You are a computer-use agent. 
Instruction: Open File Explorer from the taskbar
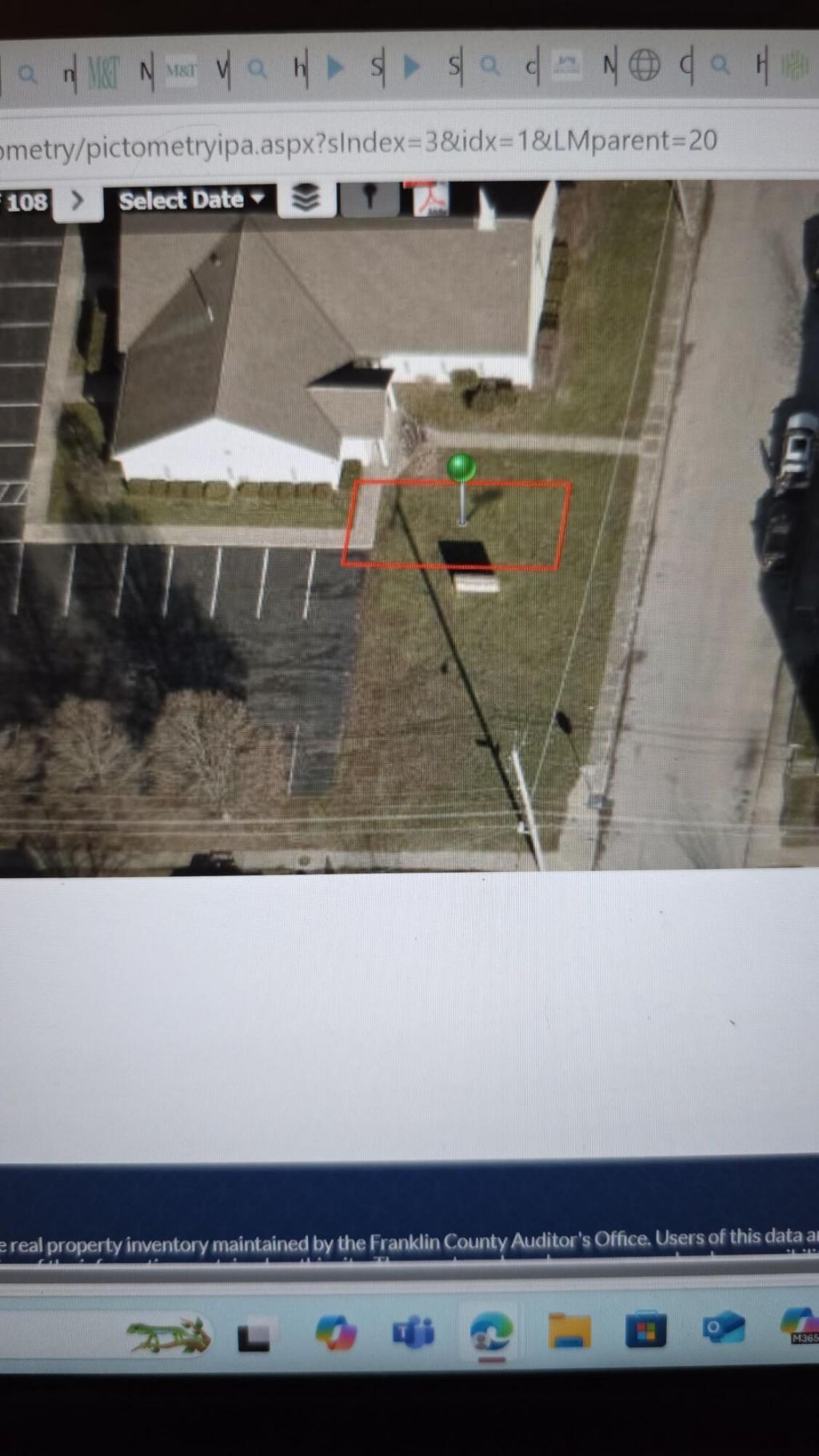coord(569,1330)
